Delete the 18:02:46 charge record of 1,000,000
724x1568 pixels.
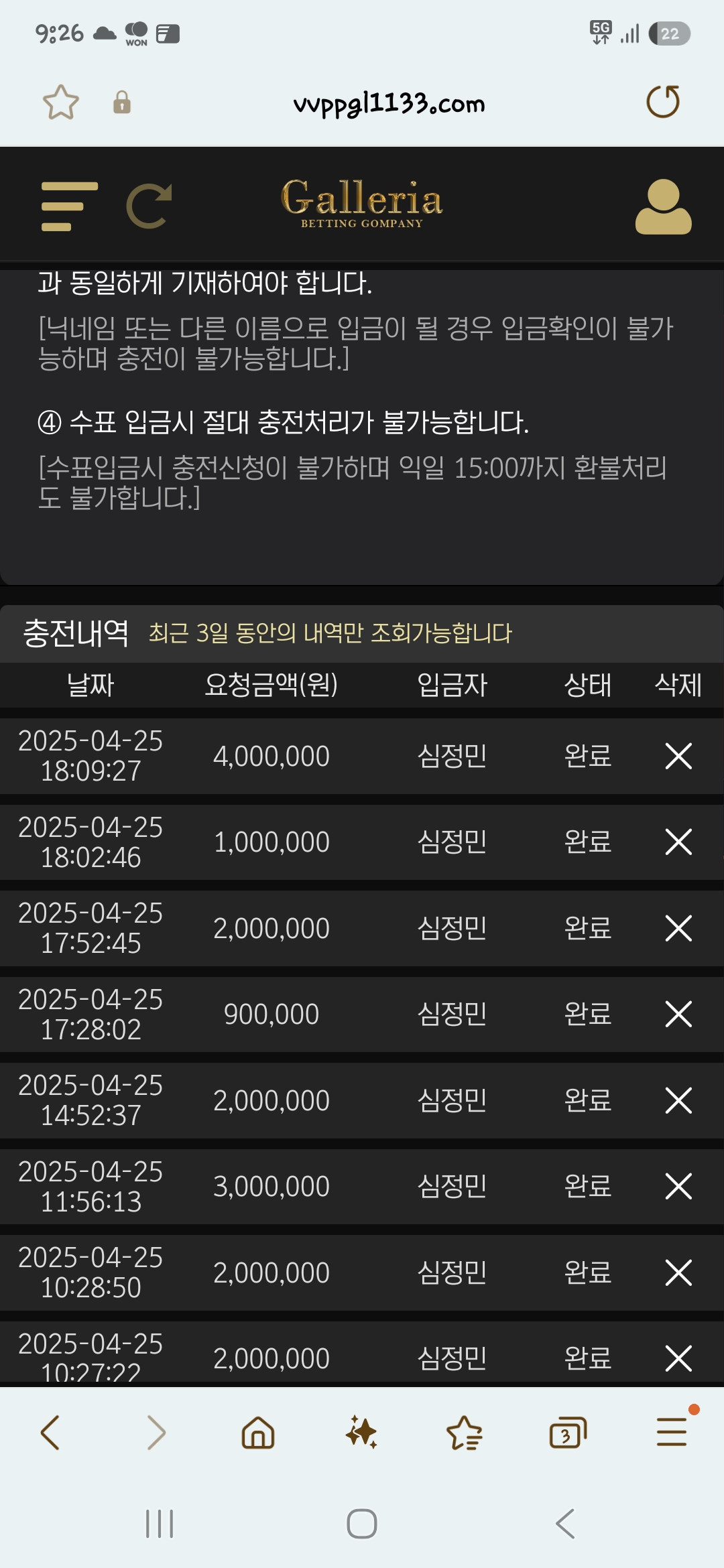678,842
